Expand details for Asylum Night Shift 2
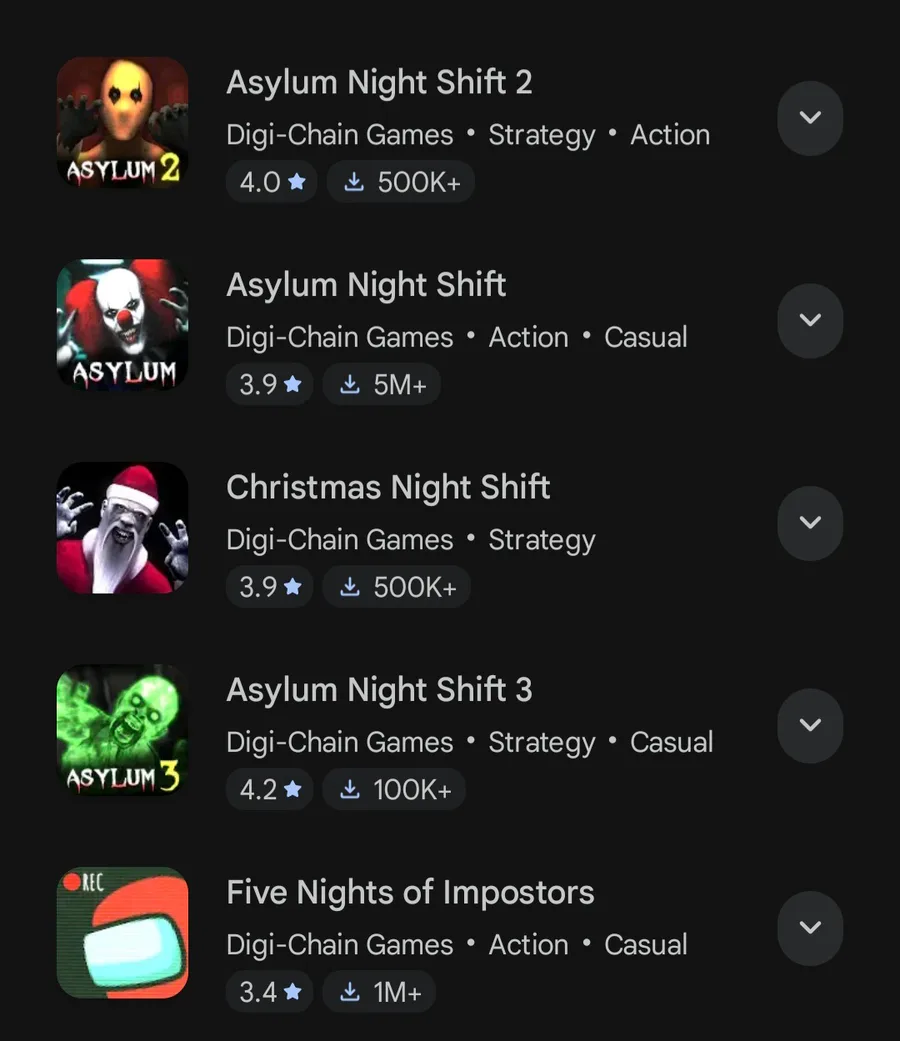900x1041 pixels. [810, 118]
